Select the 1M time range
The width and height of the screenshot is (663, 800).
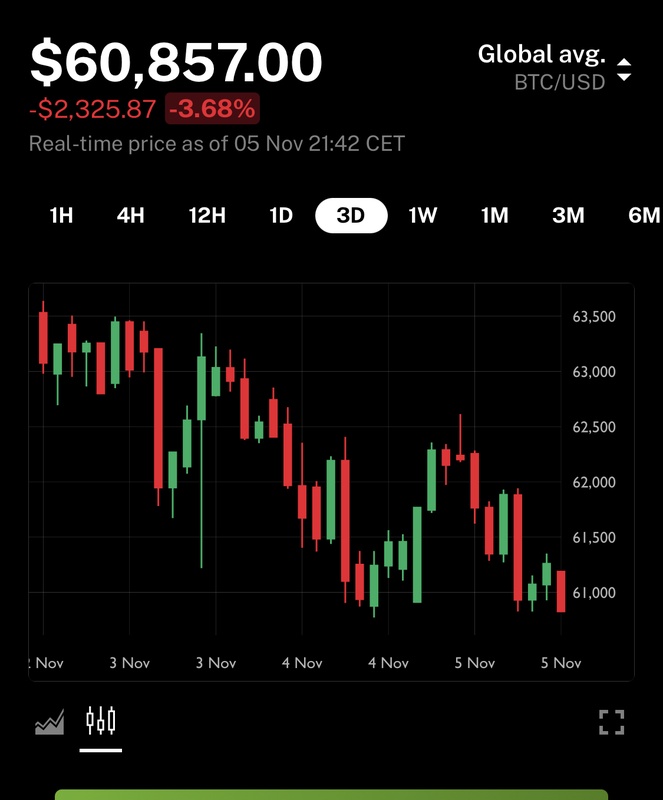click(495, 215)
